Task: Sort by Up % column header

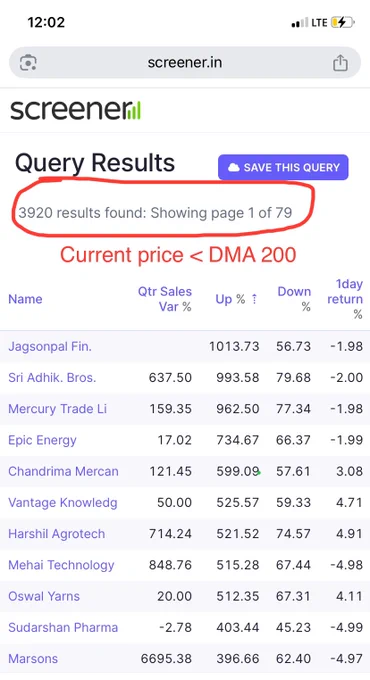Action: (x=236, y=299)
